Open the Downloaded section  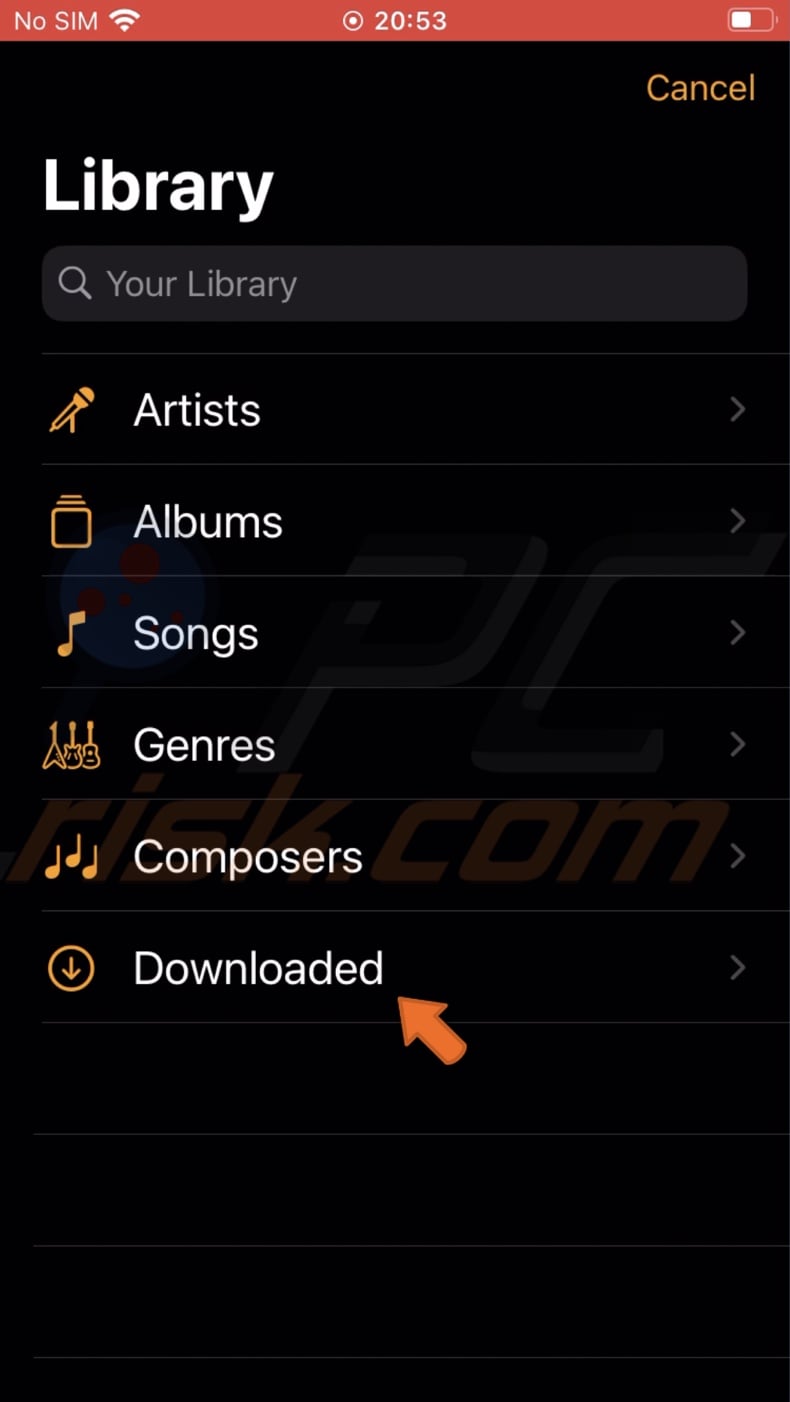tap(257, 968)
